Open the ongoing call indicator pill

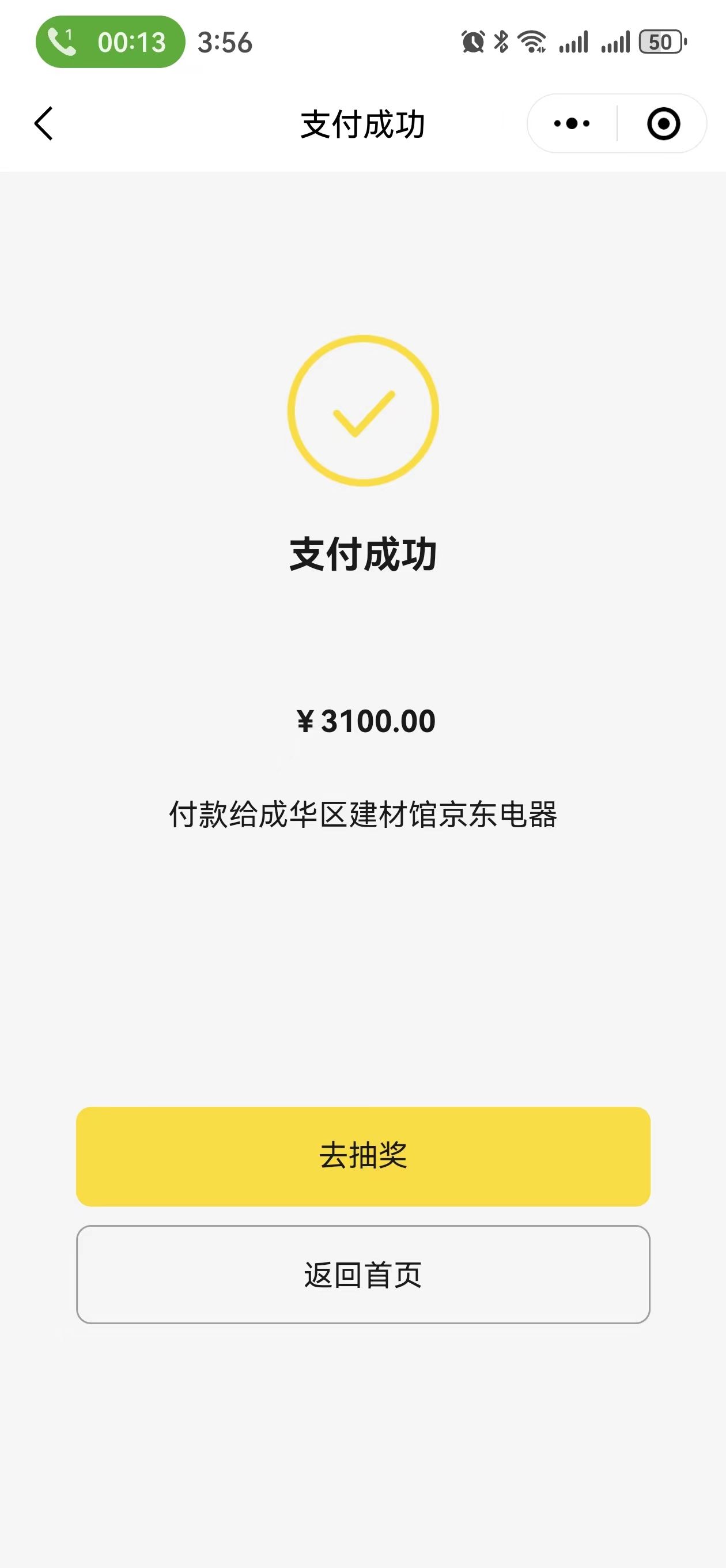point(110,42)
